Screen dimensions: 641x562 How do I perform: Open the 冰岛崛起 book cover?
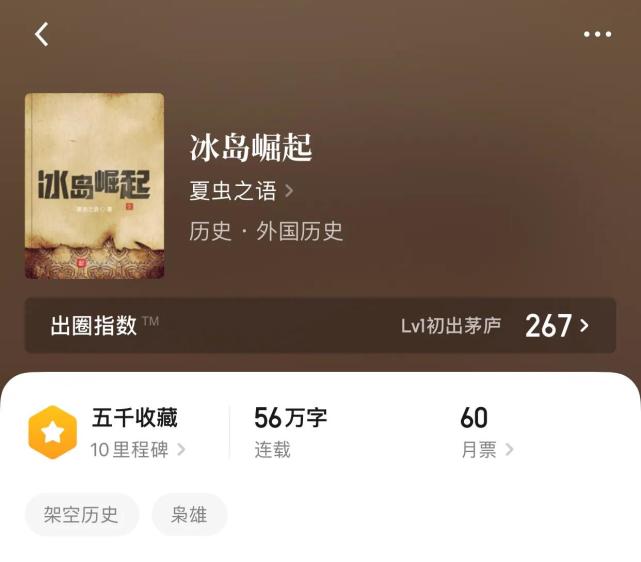tap(94, 186)
